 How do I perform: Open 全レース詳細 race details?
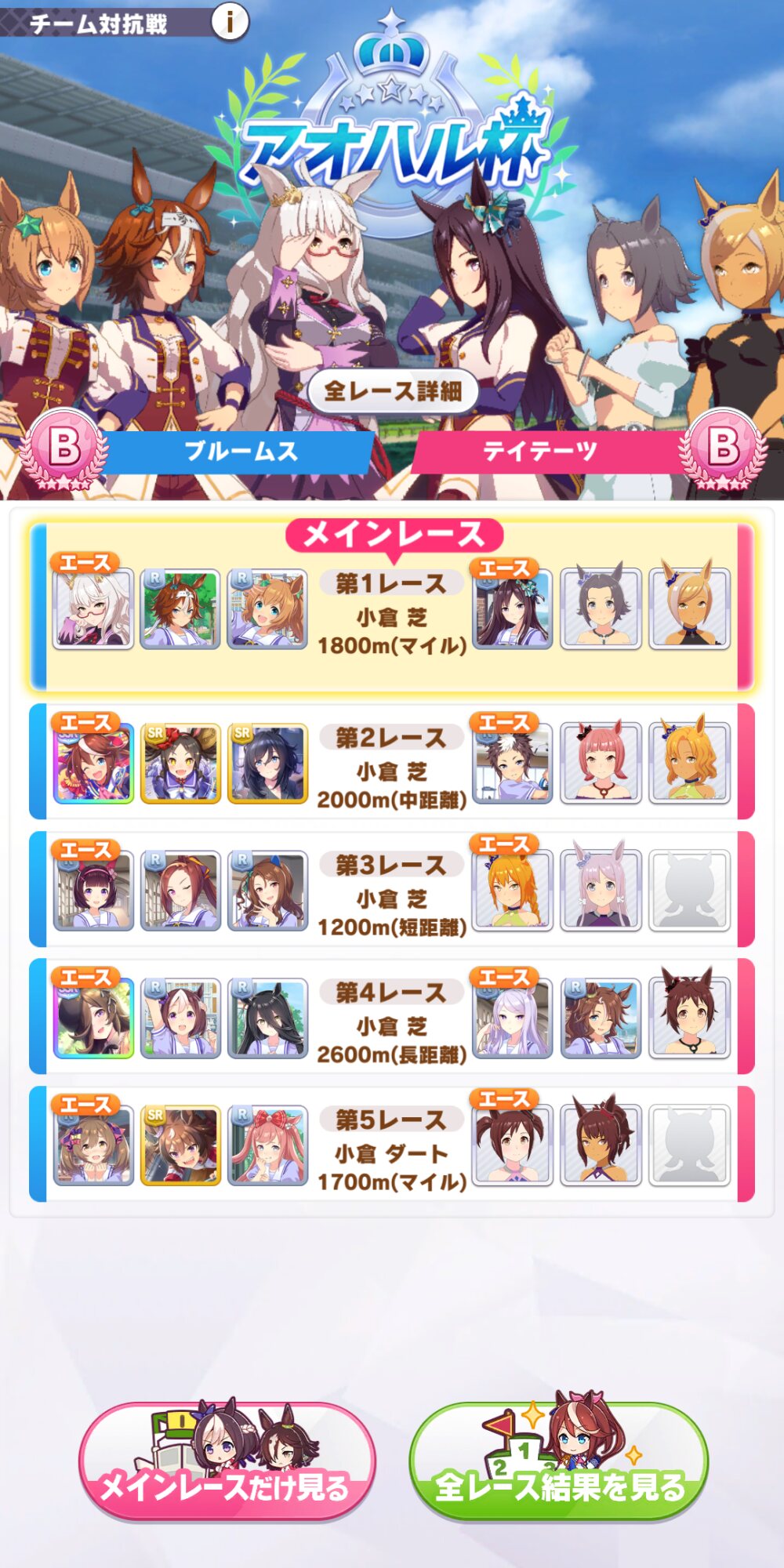pos(392,390)
